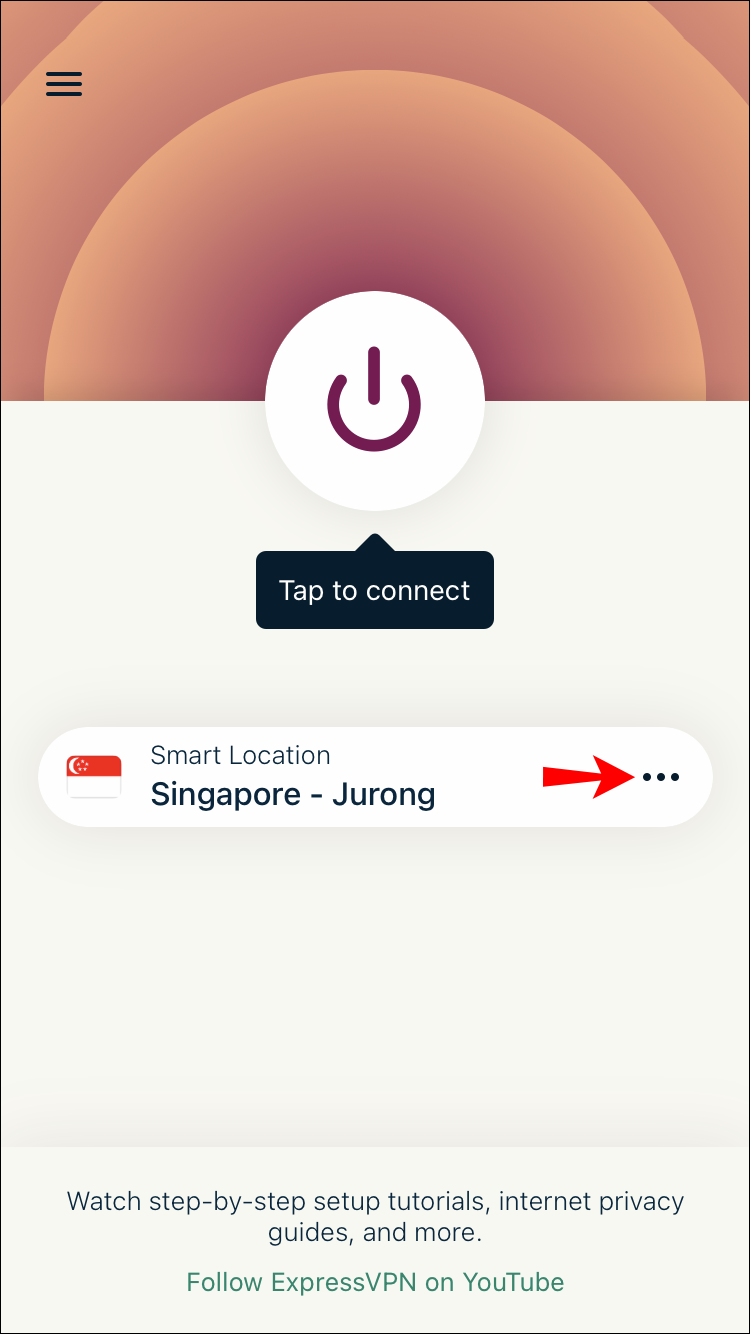750x1334 pixels.
Task: Follow ExpressVPN on YouTube link
Action: click(375, 1282)
